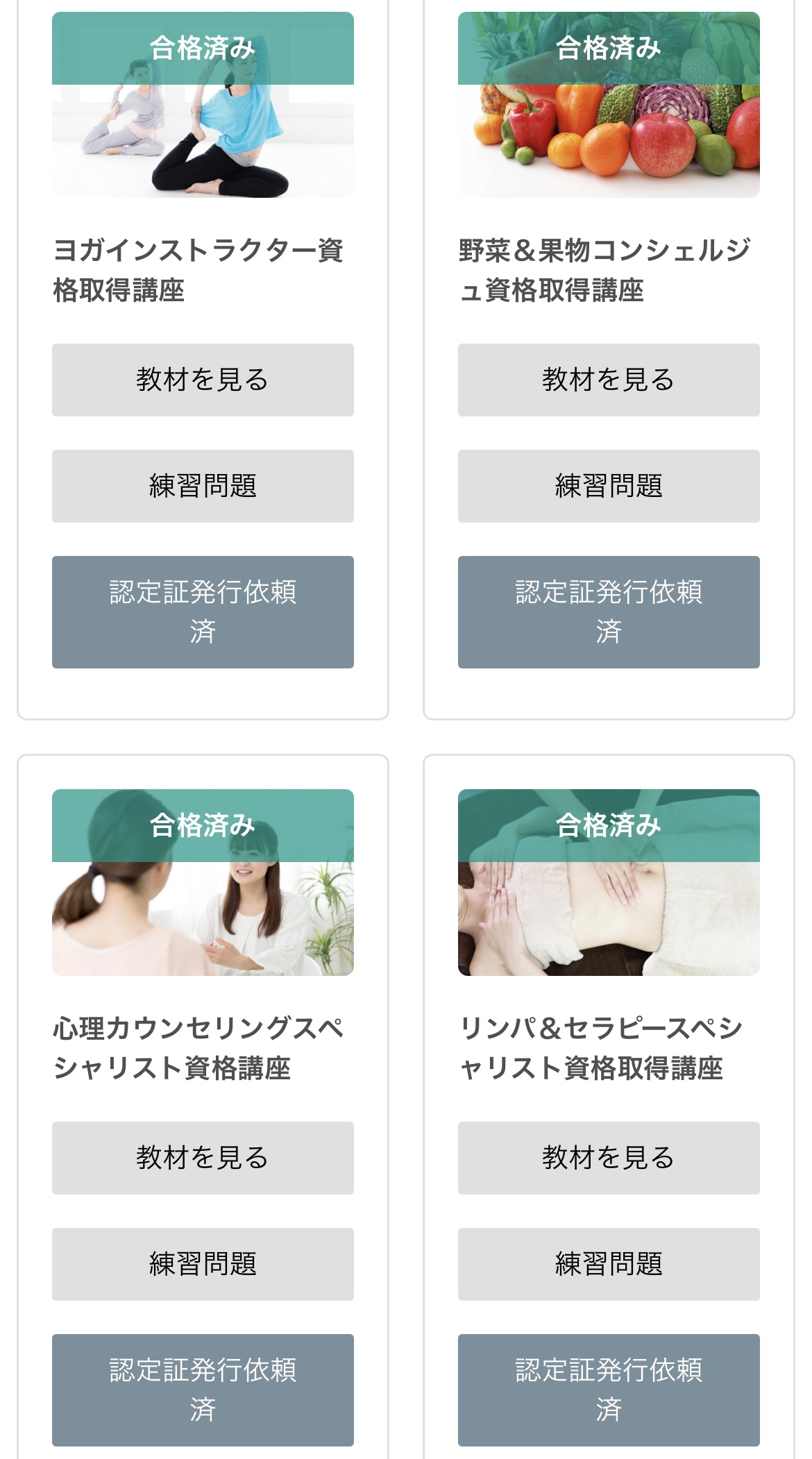Start 練習問題 for 野菜＆果物コンシェルジュ course
Viewport: 812px width, 1459px height.
coord(609,486)
